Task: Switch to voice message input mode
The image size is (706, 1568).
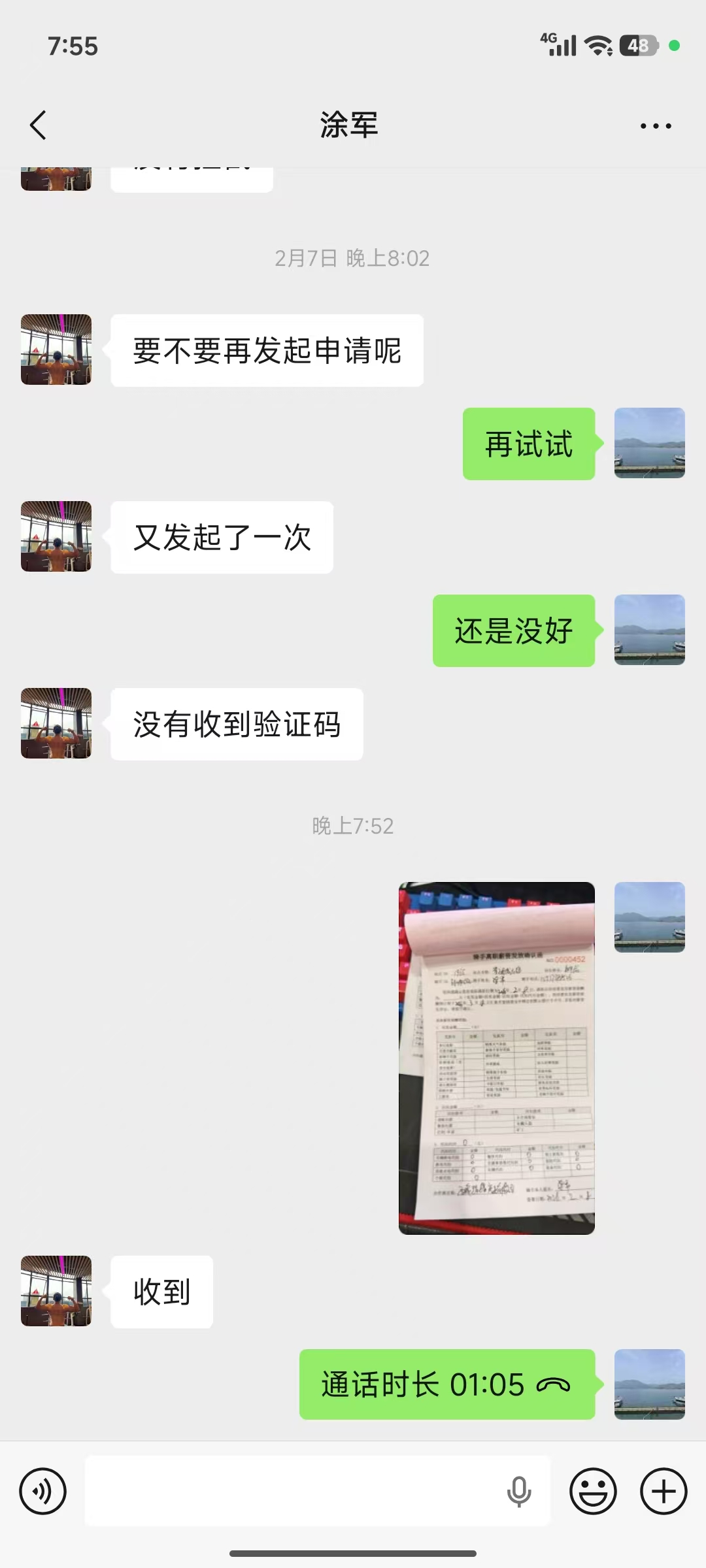Action: click(x=43, y=1492)
